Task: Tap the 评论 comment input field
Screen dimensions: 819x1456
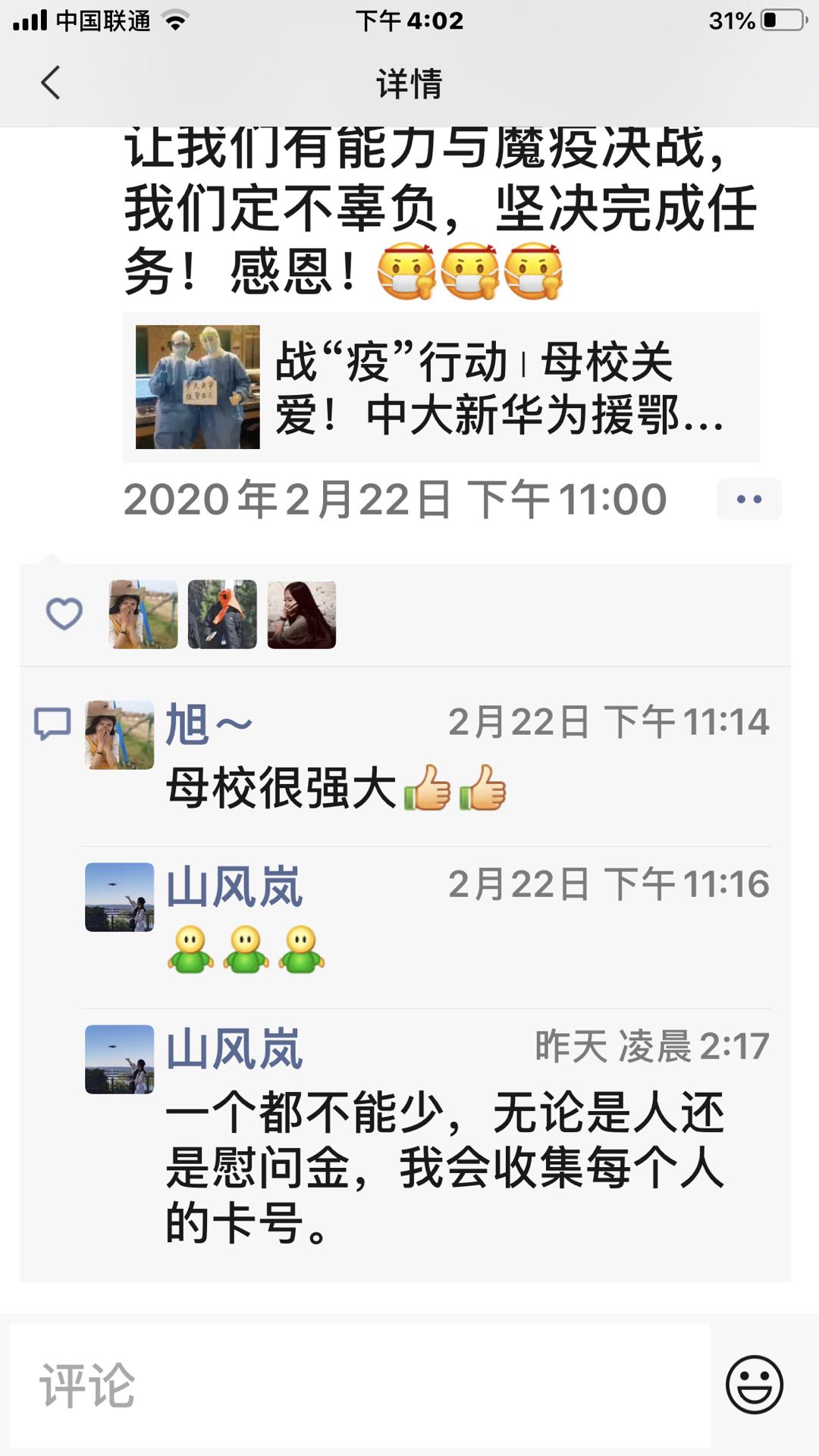Action: [x=359, y=1385]
